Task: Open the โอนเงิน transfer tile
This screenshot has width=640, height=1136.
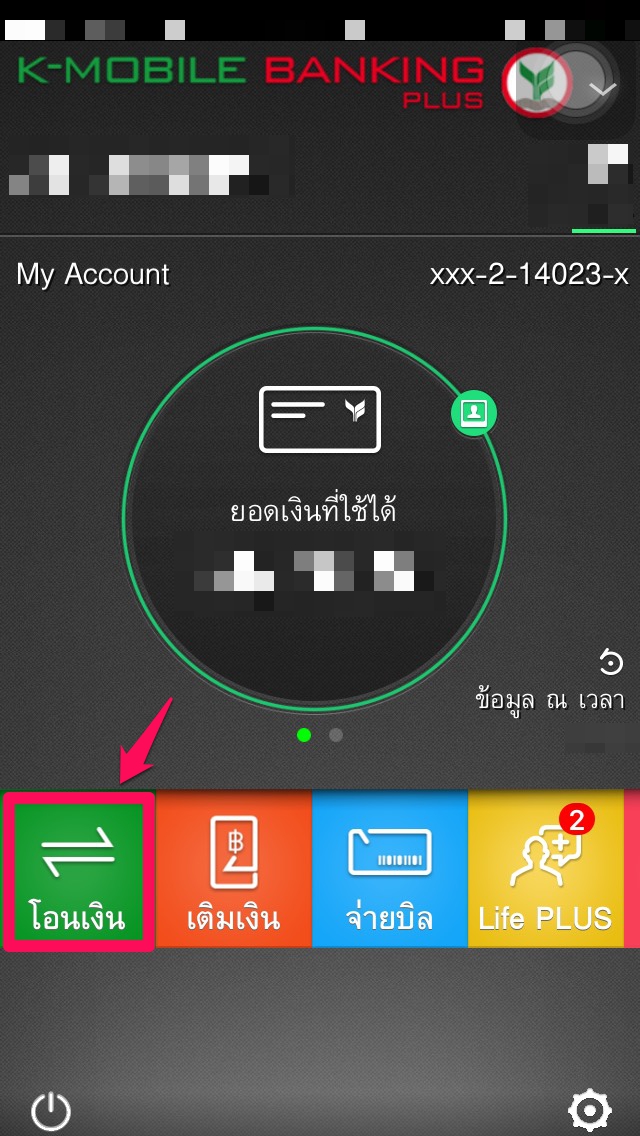Action: tap(79, 869)
